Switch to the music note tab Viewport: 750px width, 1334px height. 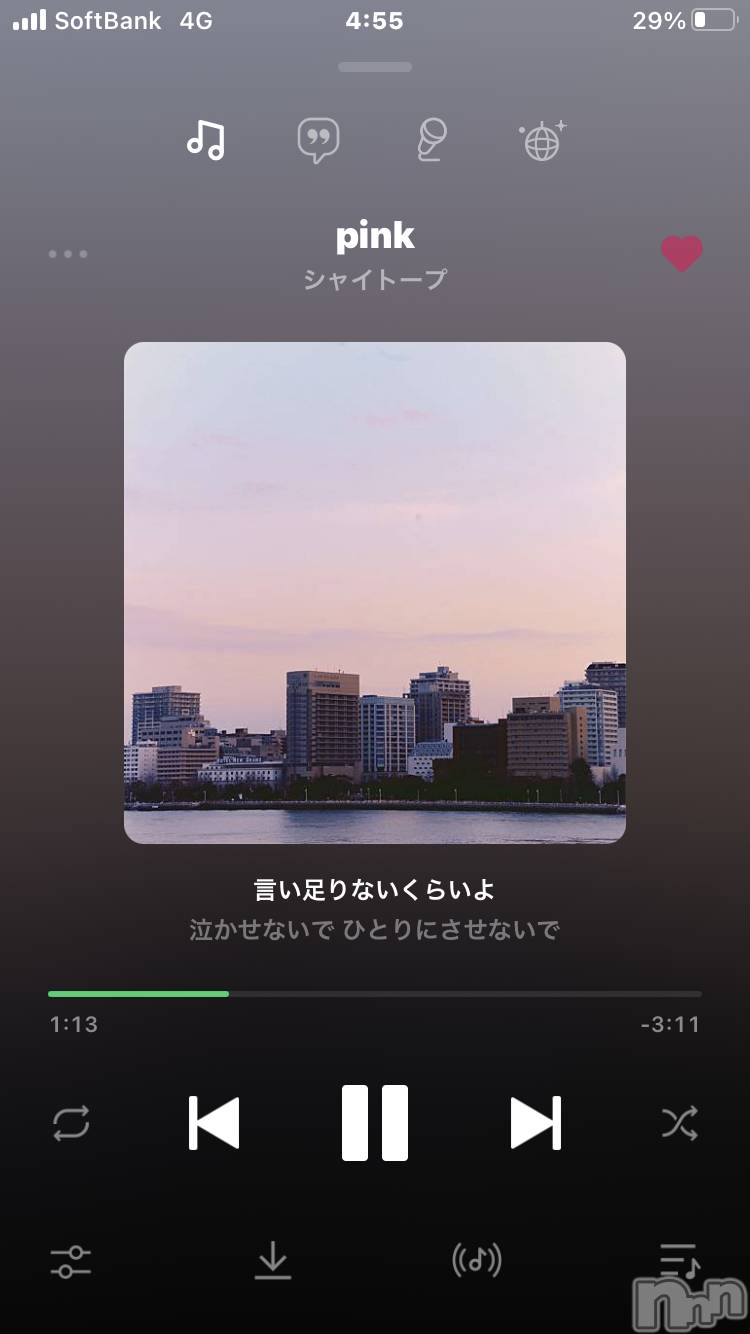click(x=206, y=140)
